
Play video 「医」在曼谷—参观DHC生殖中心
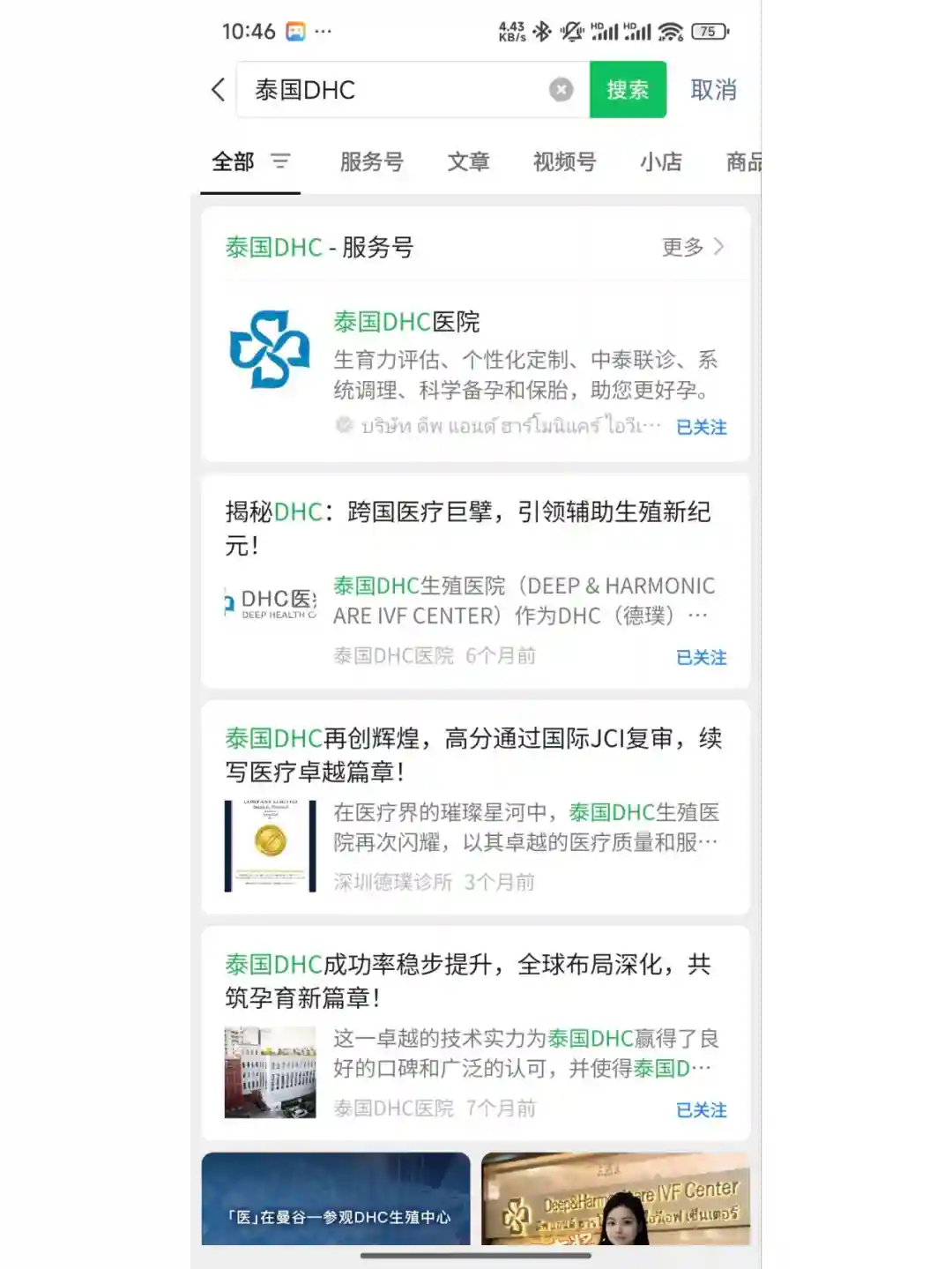(336, 1199)
